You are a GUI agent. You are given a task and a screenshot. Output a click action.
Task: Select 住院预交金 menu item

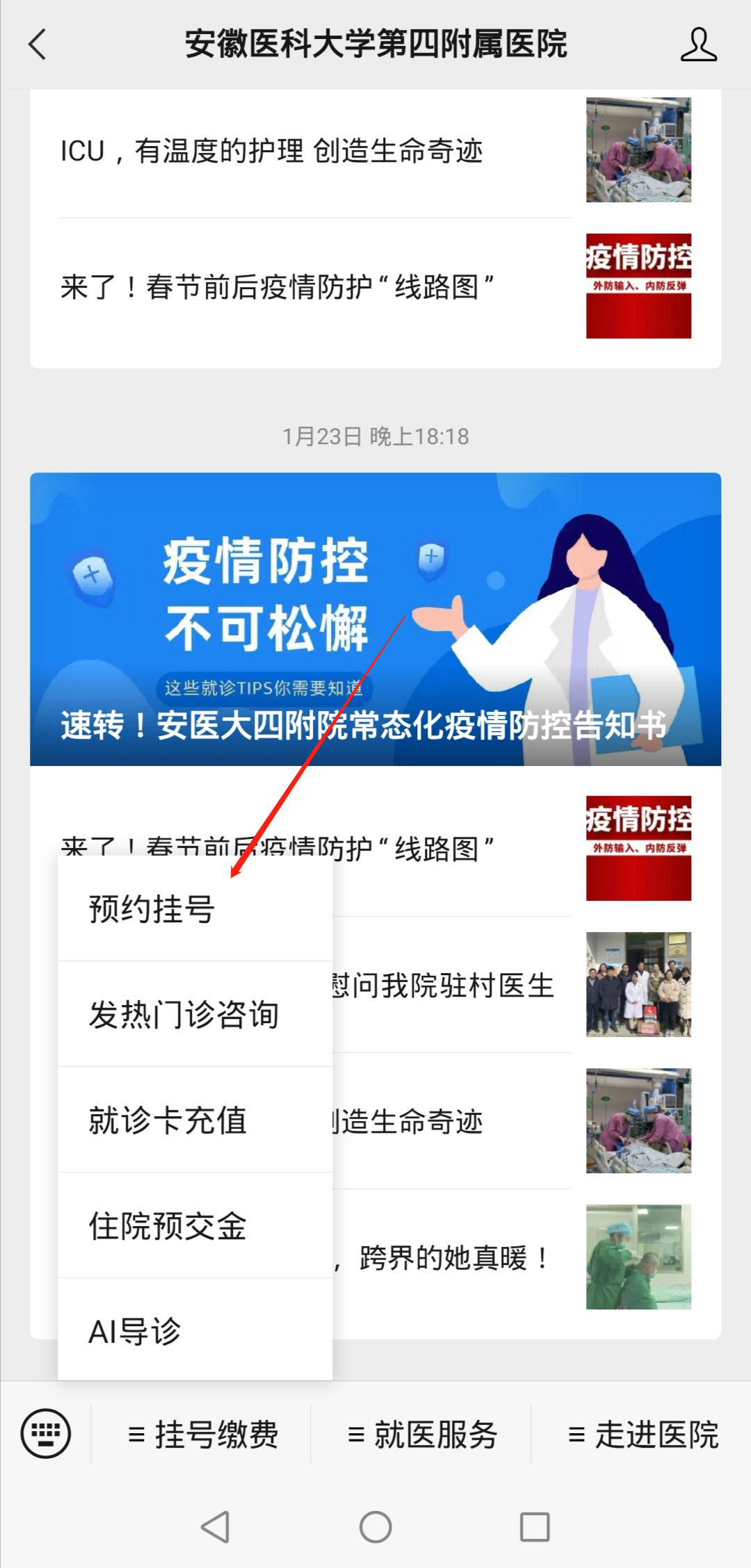coord(168,1226)
